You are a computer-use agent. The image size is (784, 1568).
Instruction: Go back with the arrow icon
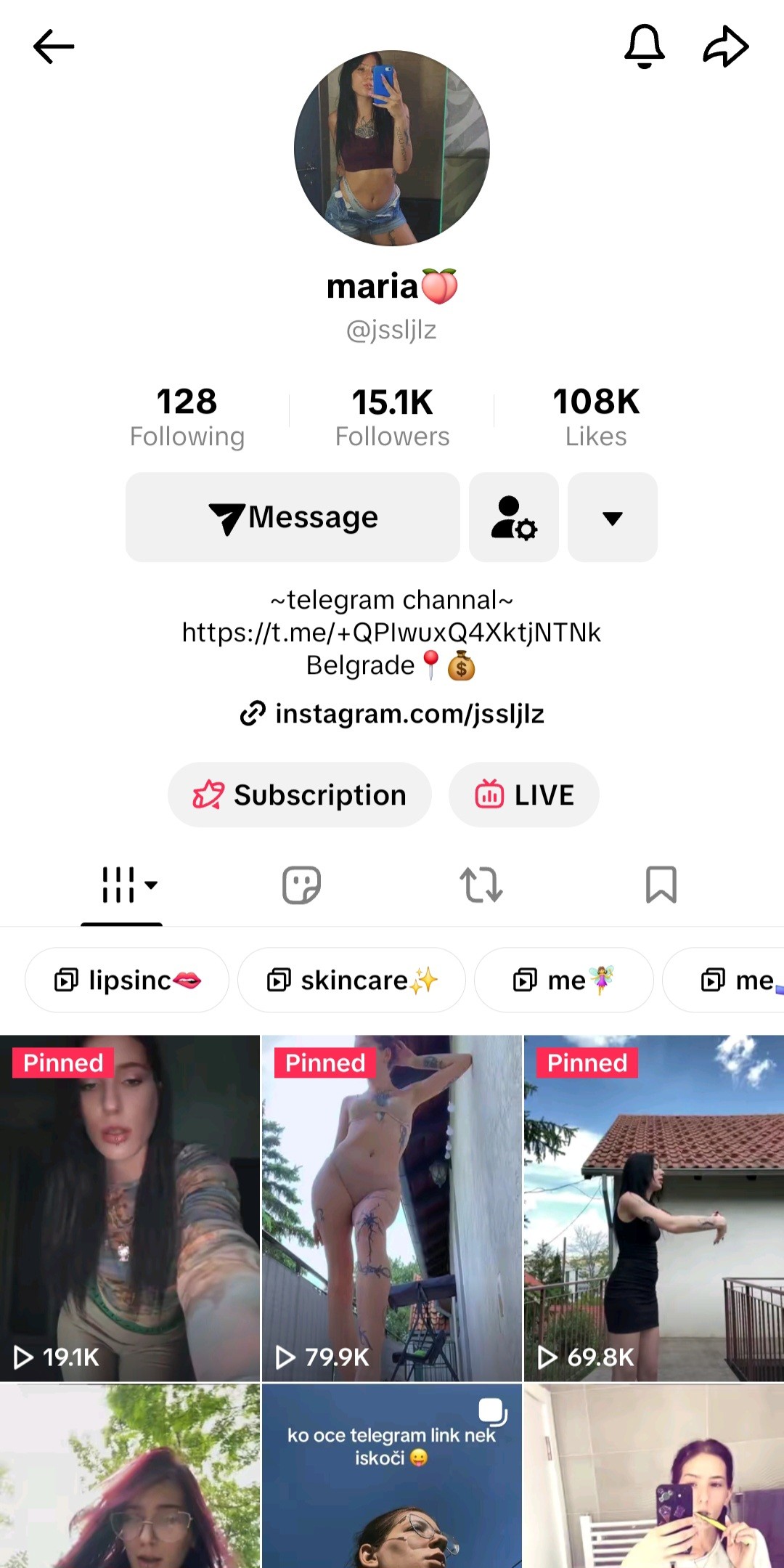[x=54, y=46]
